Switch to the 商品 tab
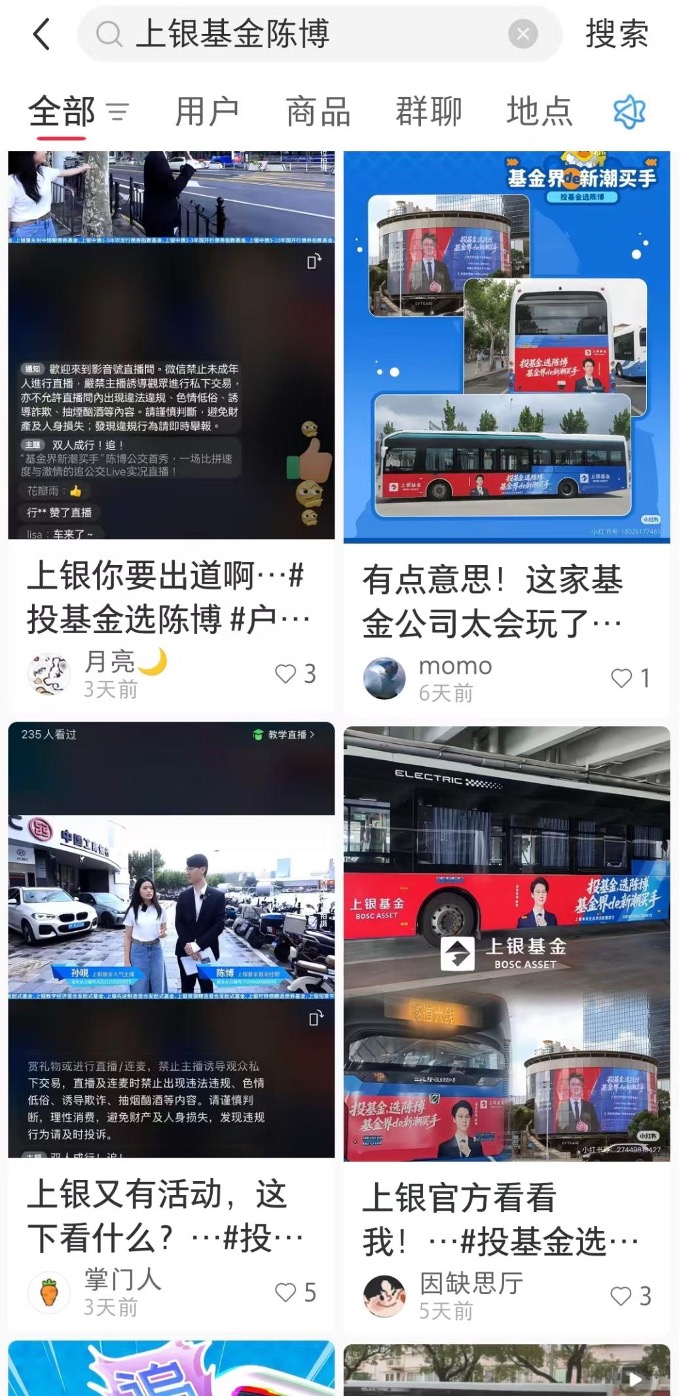This screenshot has height=1396, width=680. (318, 111)
